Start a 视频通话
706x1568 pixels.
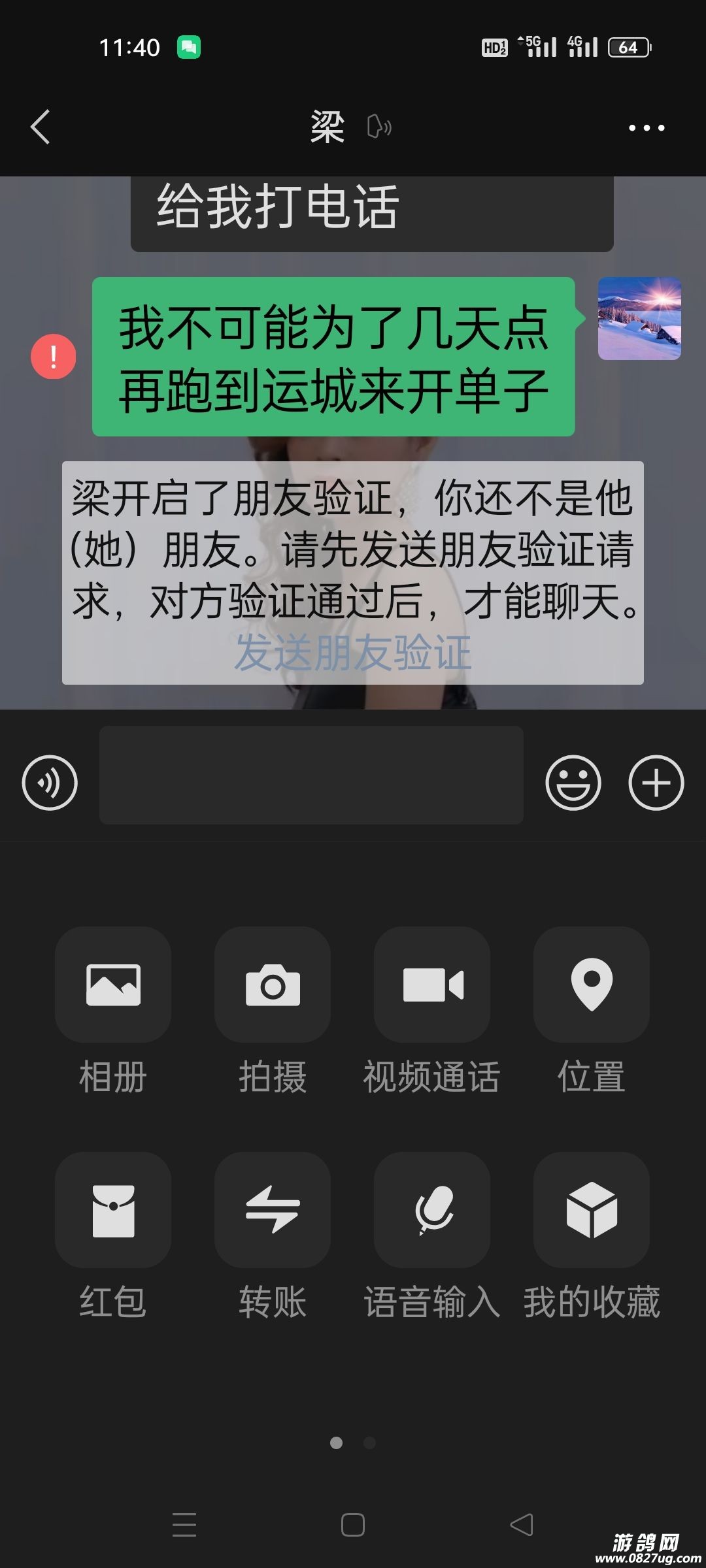point(432,985)
